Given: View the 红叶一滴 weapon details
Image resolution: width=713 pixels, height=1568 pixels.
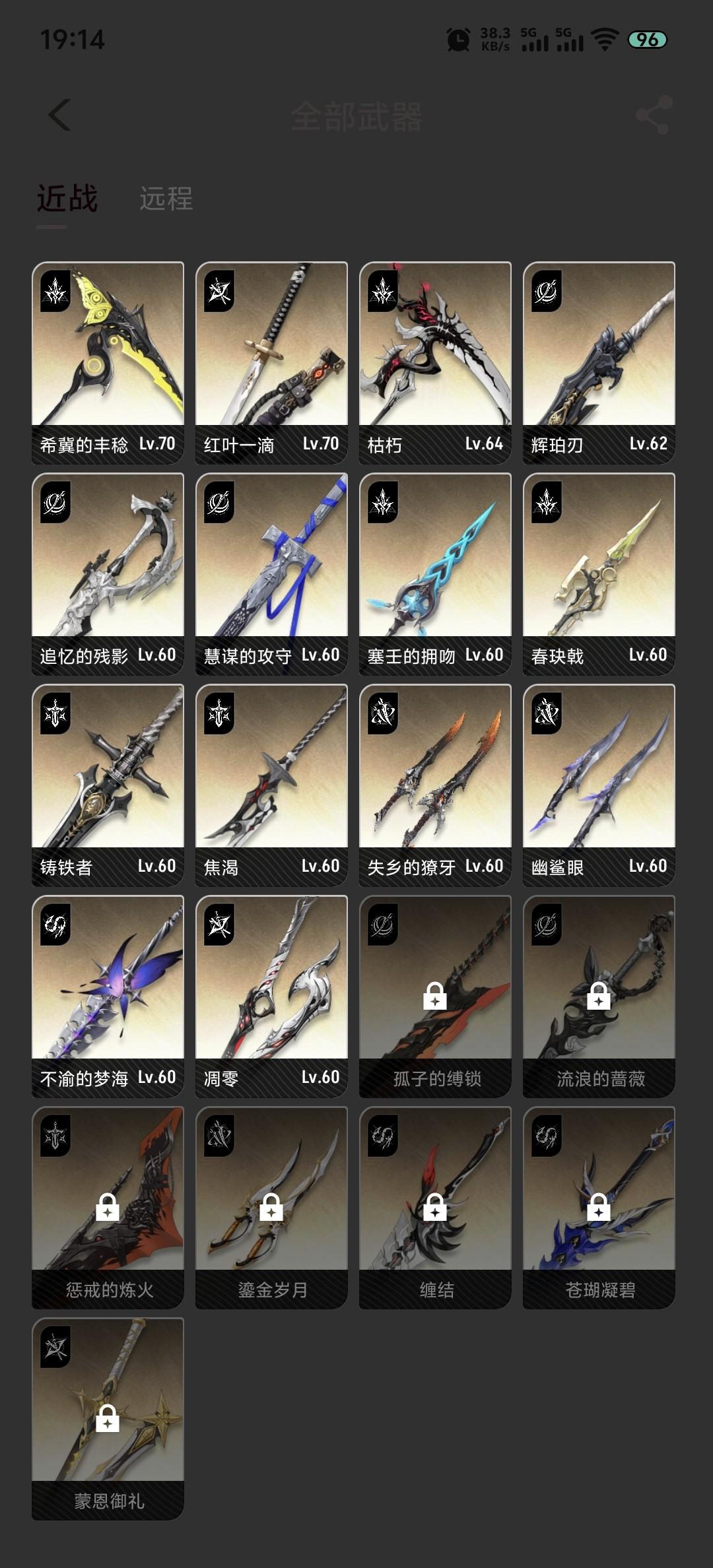Looking at the screenshot, I should pos(271,362).
